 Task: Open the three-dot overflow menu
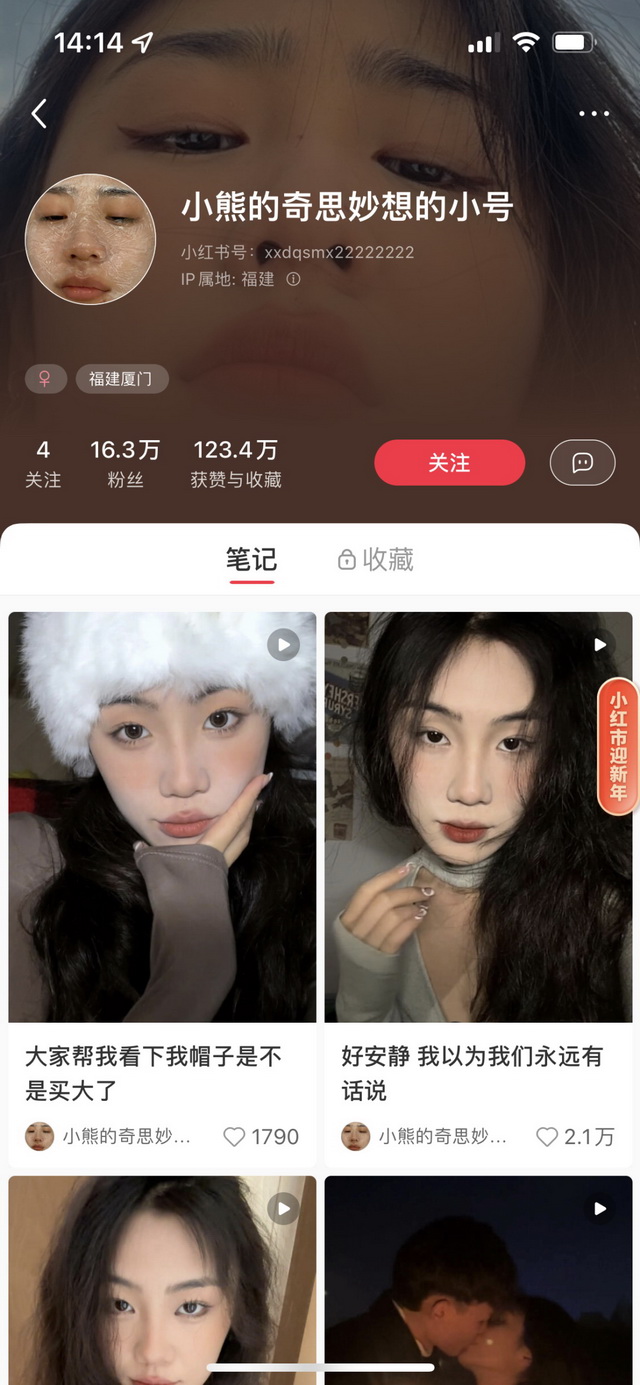(x=594, y=114)
